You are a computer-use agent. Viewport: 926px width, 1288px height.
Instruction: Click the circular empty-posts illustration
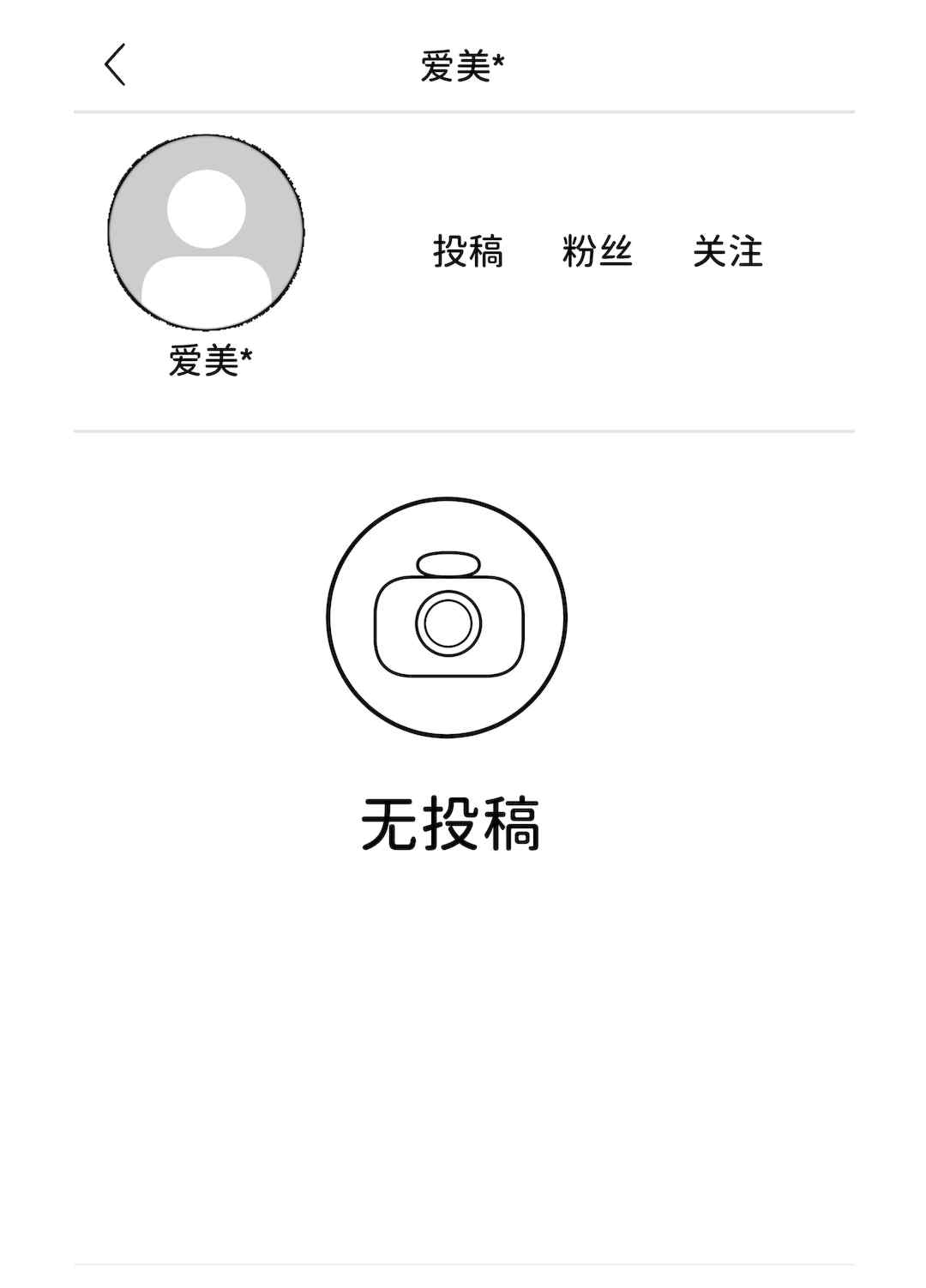[448, 619]
